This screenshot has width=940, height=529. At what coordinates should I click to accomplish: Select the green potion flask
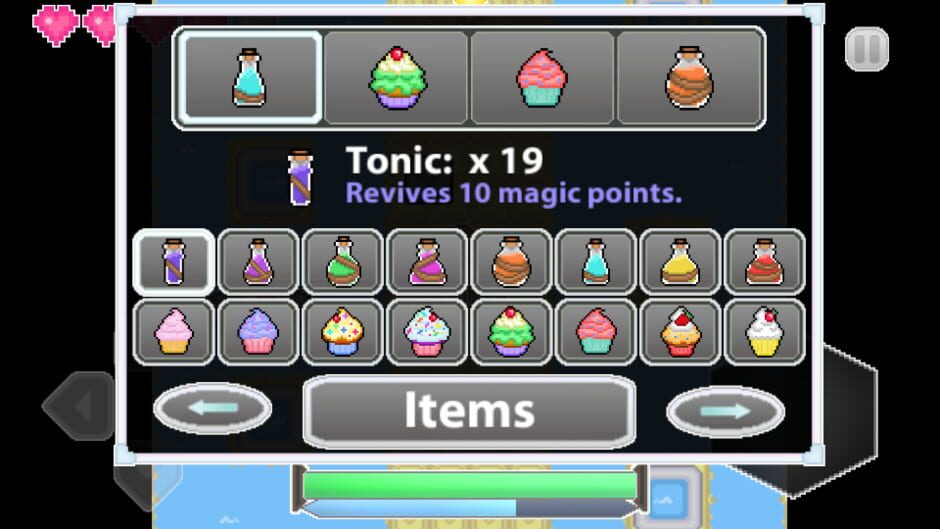[x=342, y=262]
